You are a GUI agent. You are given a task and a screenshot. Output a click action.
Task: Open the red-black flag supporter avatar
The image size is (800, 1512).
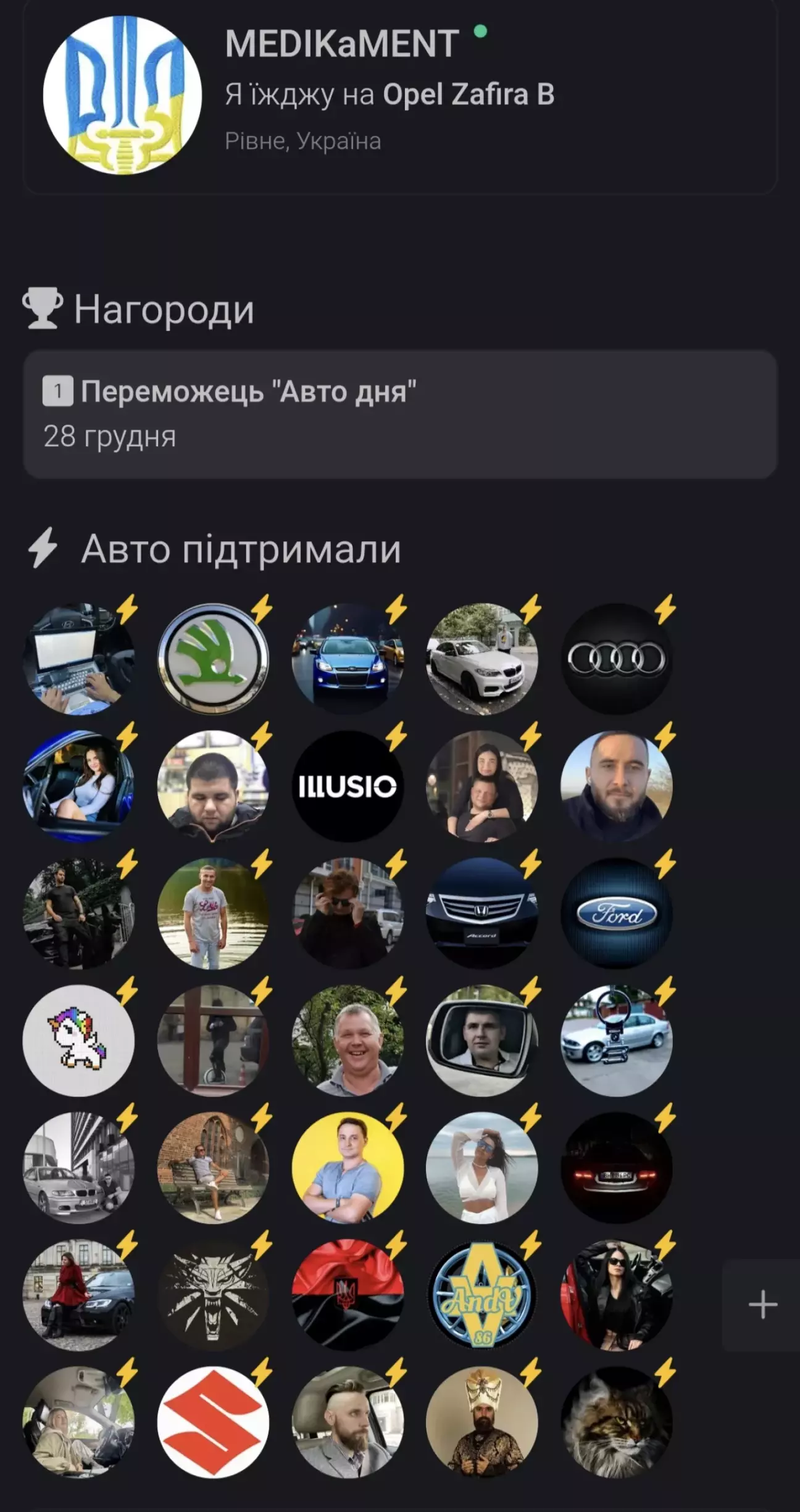tap(348, 1295)
